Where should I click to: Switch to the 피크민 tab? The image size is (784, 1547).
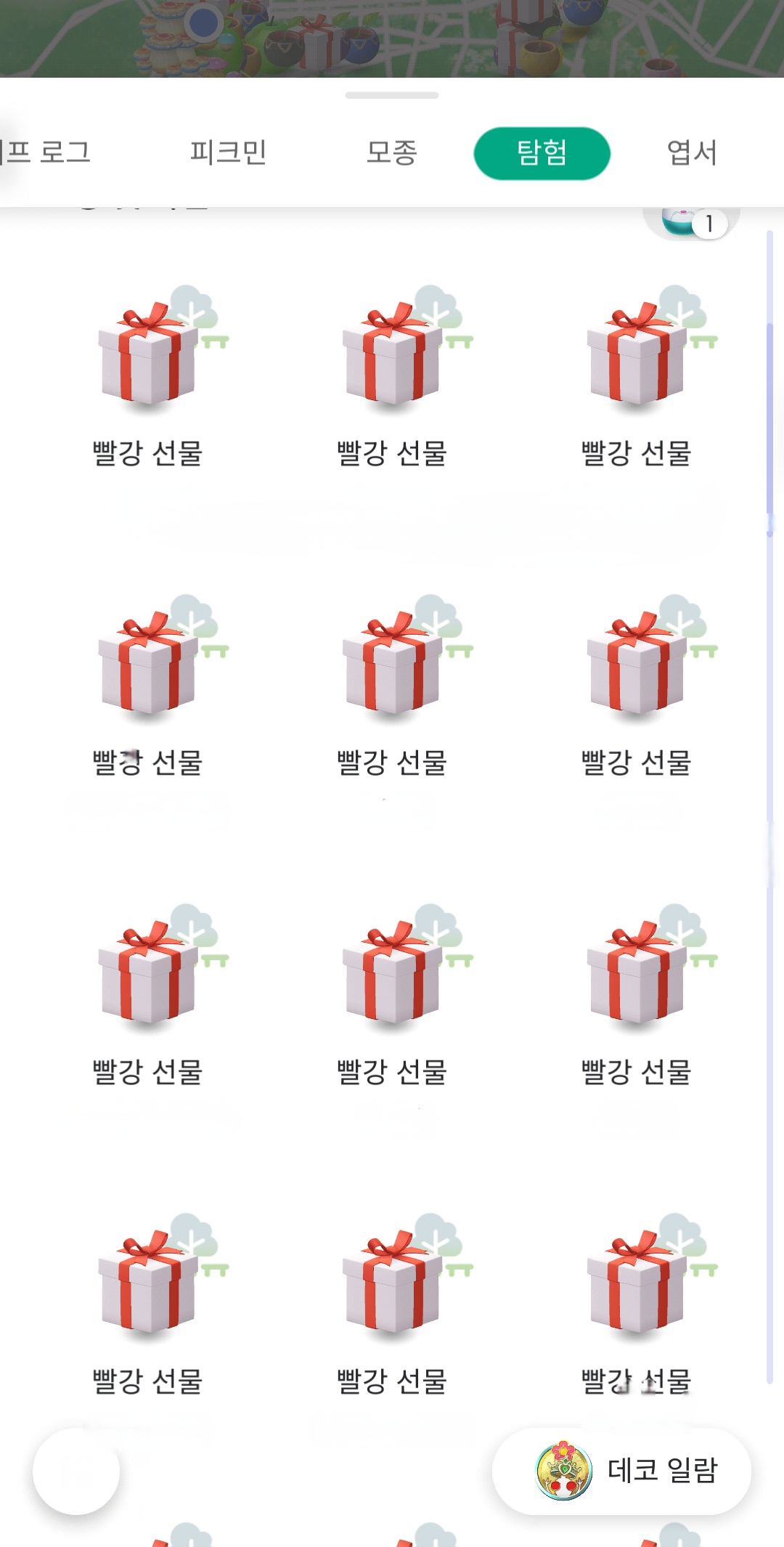pyautogui.click(x=228, y=153)
